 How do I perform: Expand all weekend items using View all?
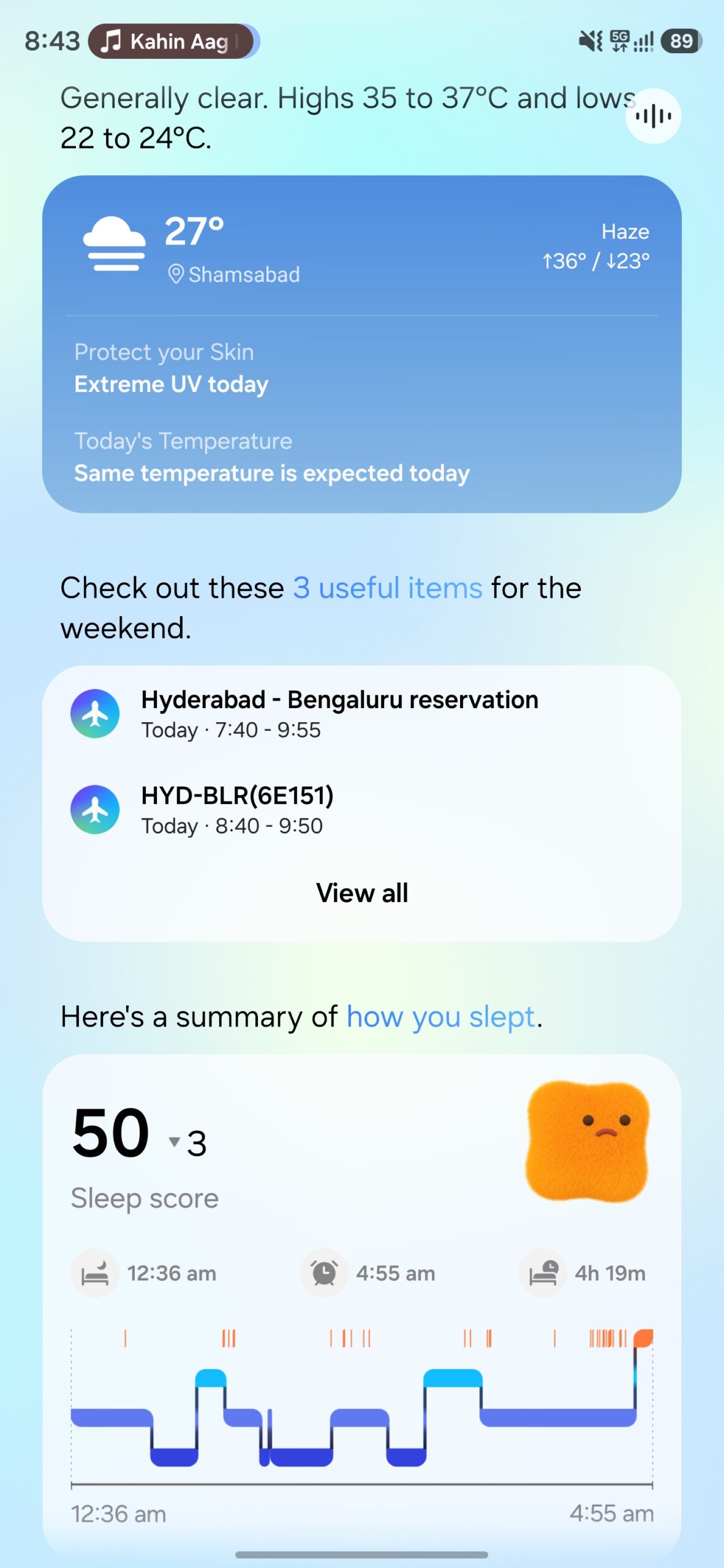pyautogui.click(x=363, y=893)
